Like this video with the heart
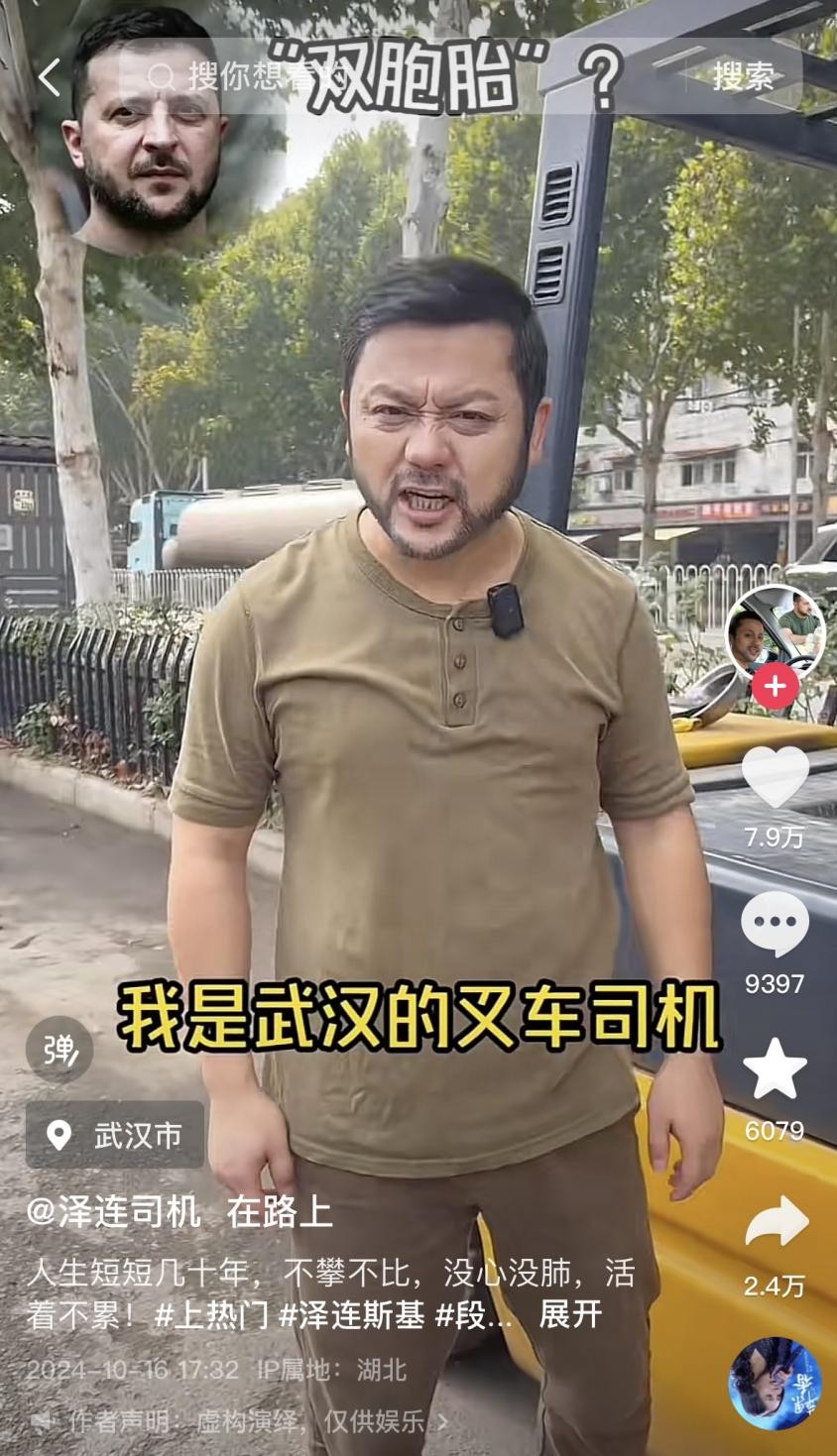The height and width of the screenshot is (1456, 837). point(775,776)
